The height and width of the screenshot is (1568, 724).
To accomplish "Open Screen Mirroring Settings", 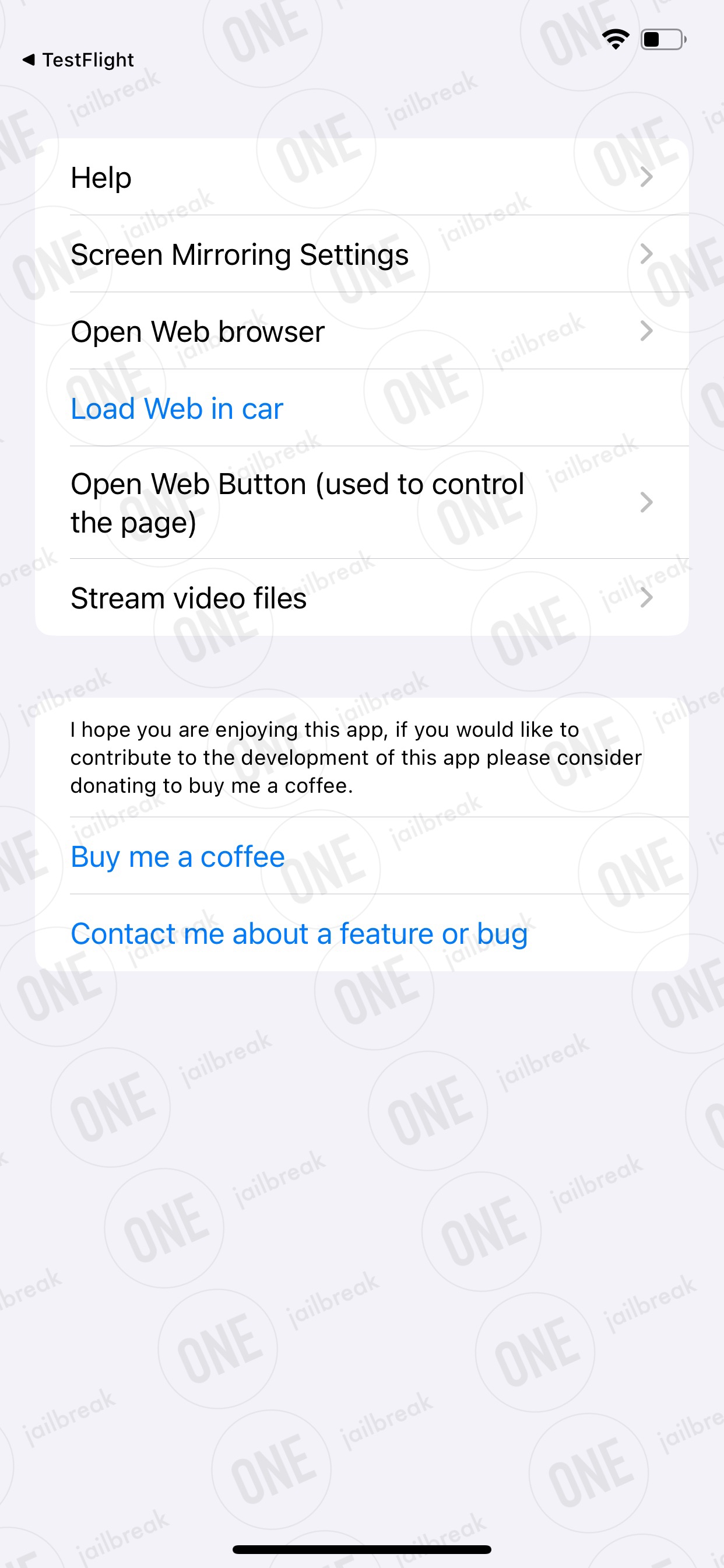I will click(362, 254).
